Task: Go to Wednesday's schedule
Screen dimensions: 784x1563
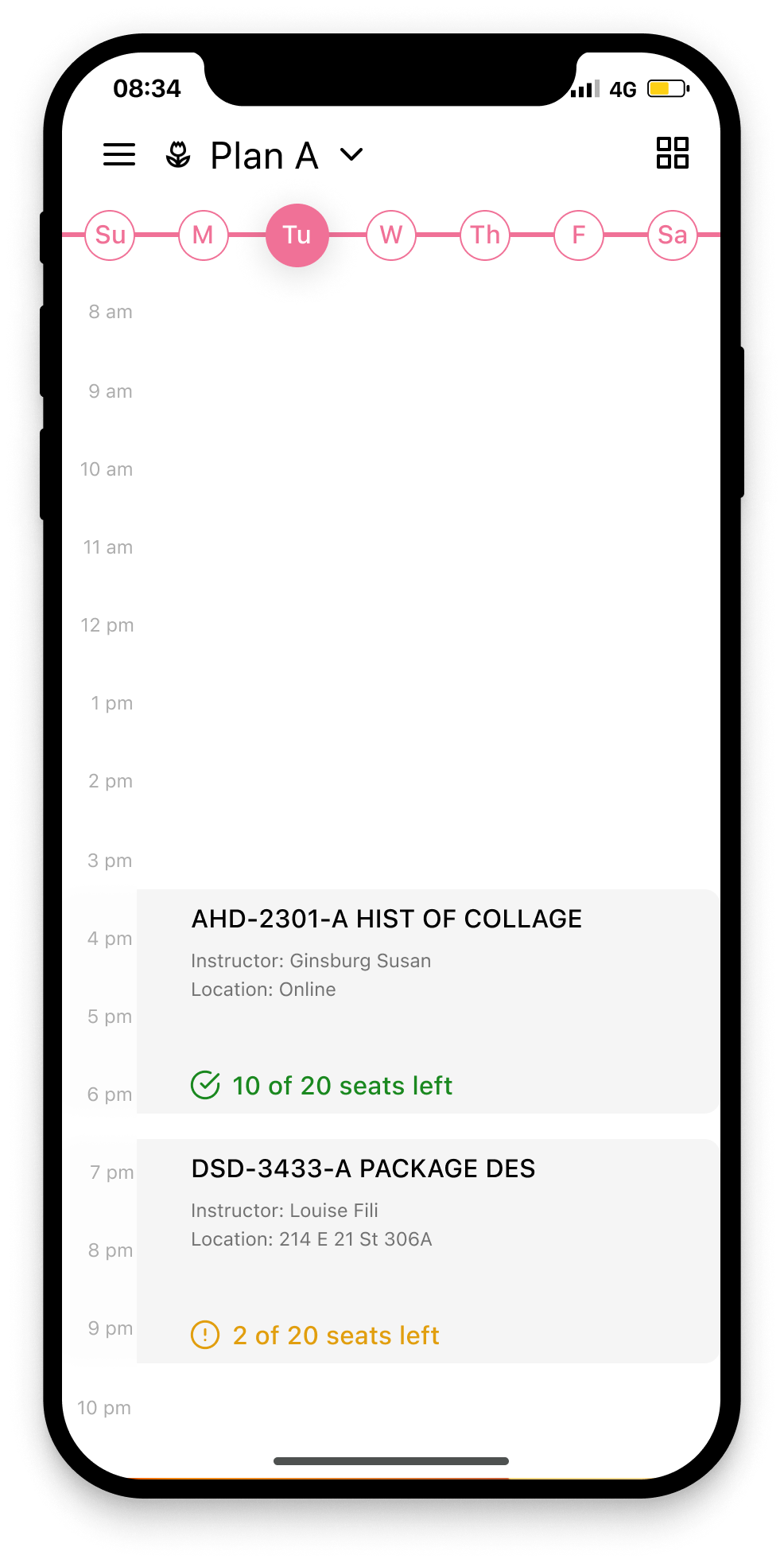Action: point(390,235)
